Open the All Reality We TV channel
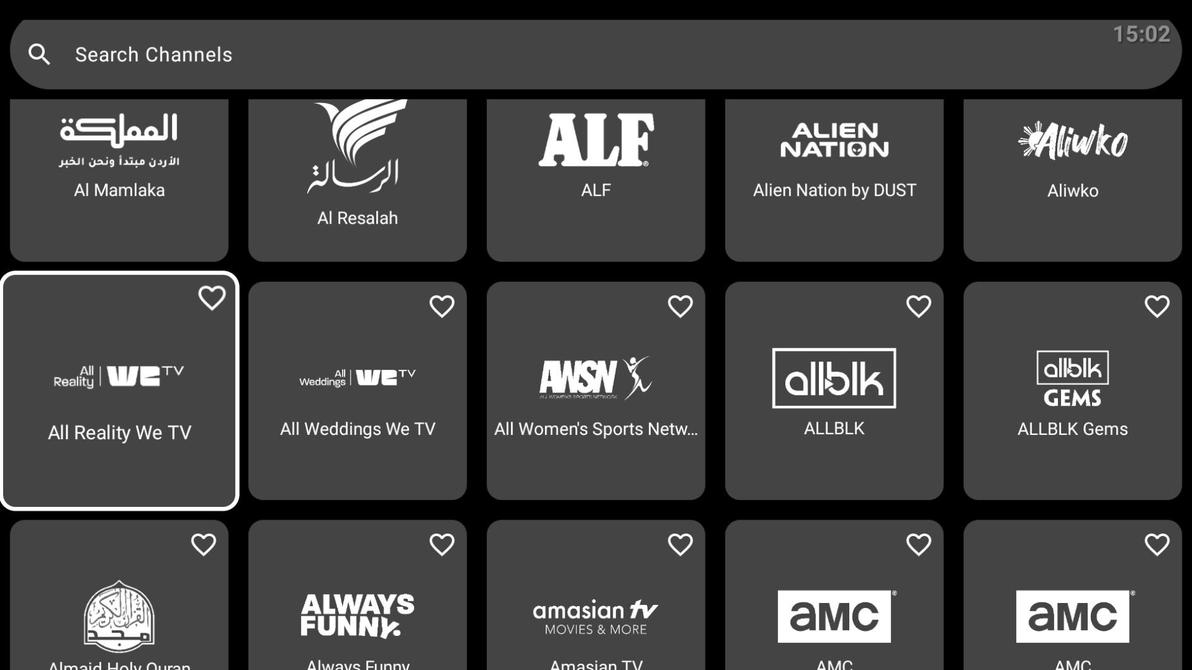The image size is (1192, 670). 119,400
